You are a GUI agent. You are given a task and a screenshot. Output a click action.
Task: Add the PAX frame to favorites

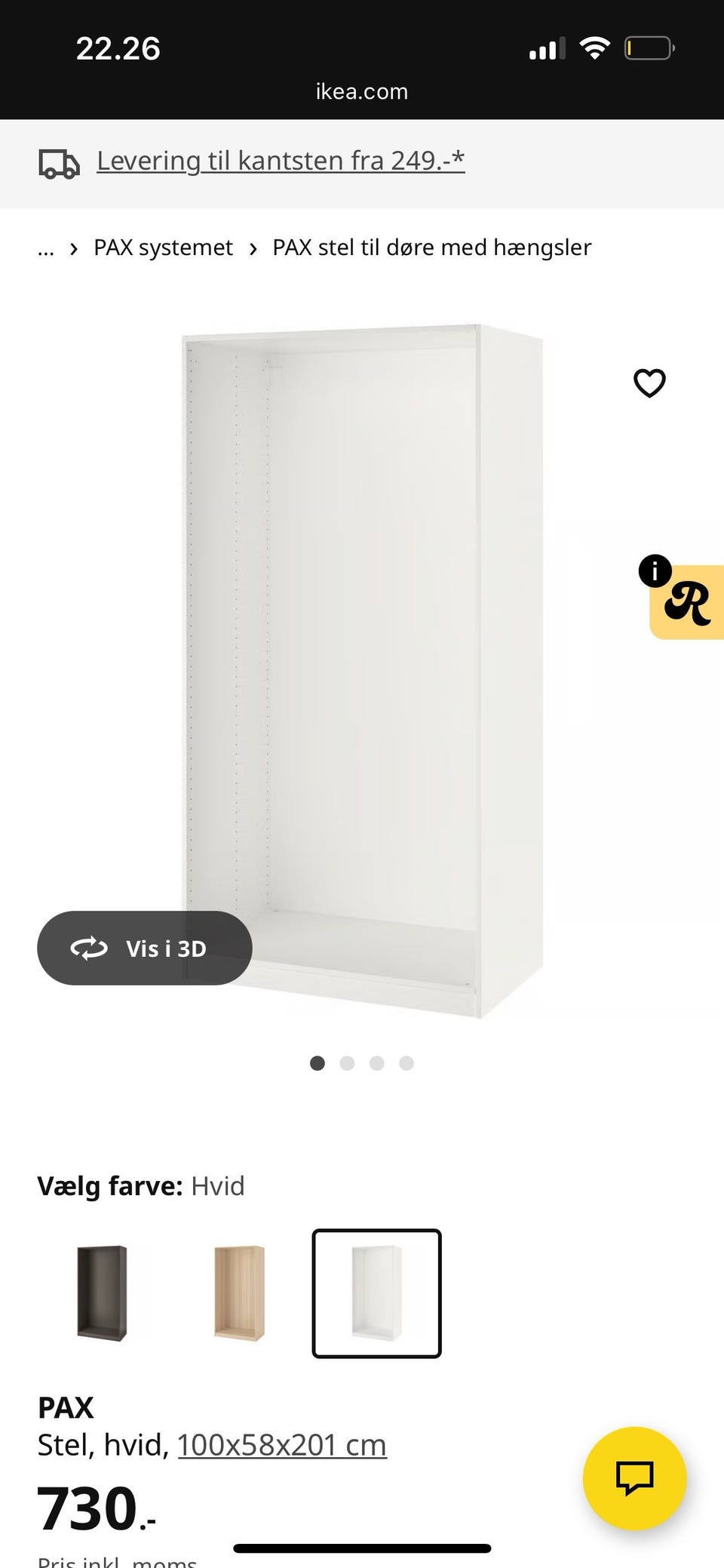[x=649, y=383]
